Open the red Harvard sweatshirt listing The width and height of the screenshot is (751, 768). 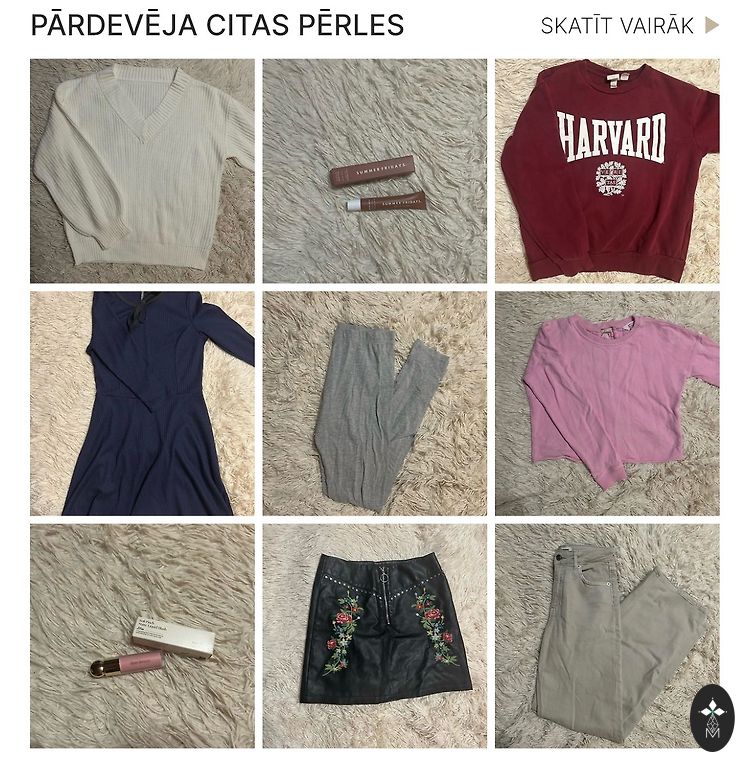pos(607,171)
